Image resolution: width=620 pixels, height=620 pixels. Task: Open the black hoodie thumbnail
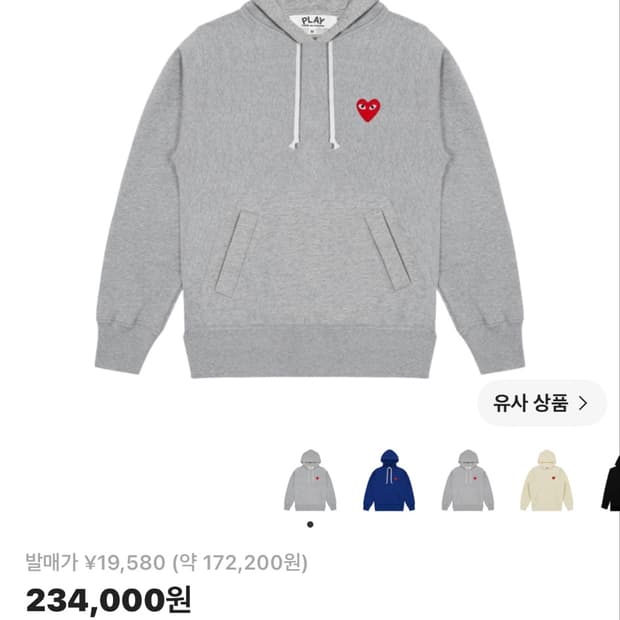tap(611, 480)
